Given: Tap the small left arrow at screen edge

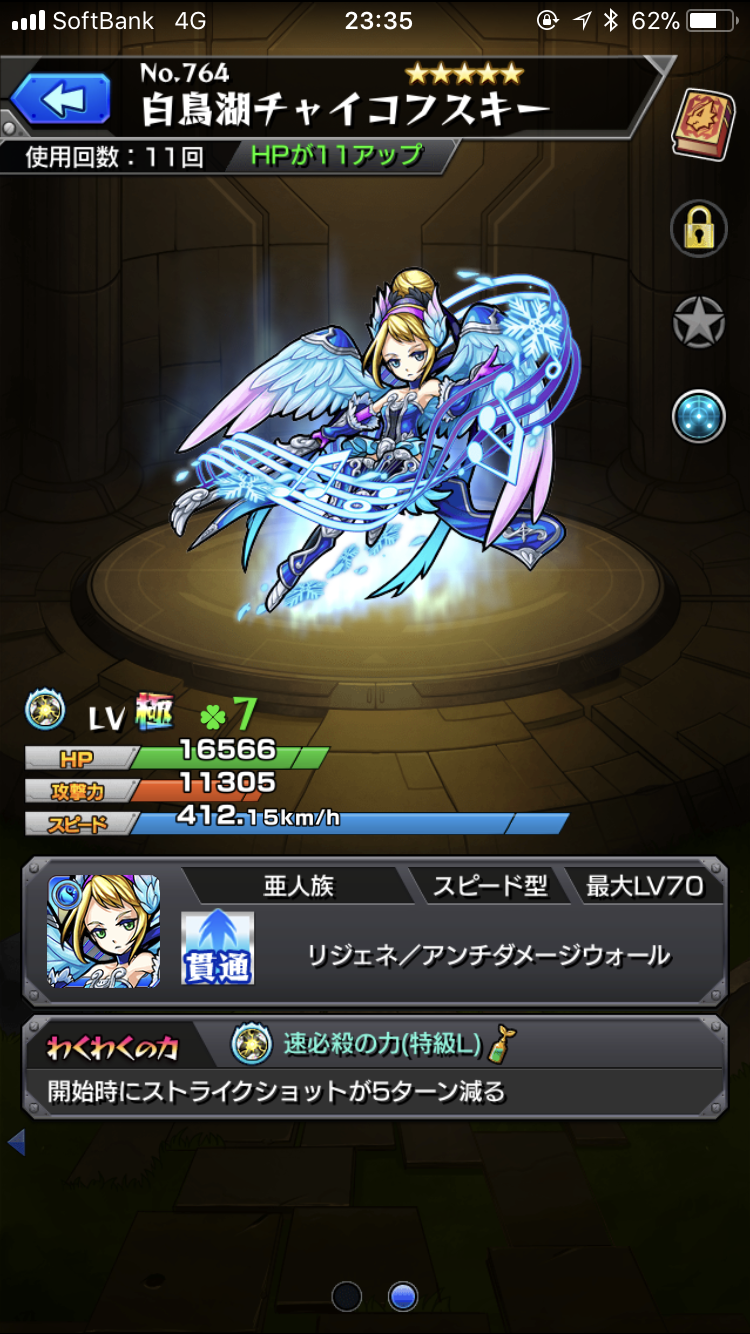Looking at the screenshot, I should [x=15, y=1142].
